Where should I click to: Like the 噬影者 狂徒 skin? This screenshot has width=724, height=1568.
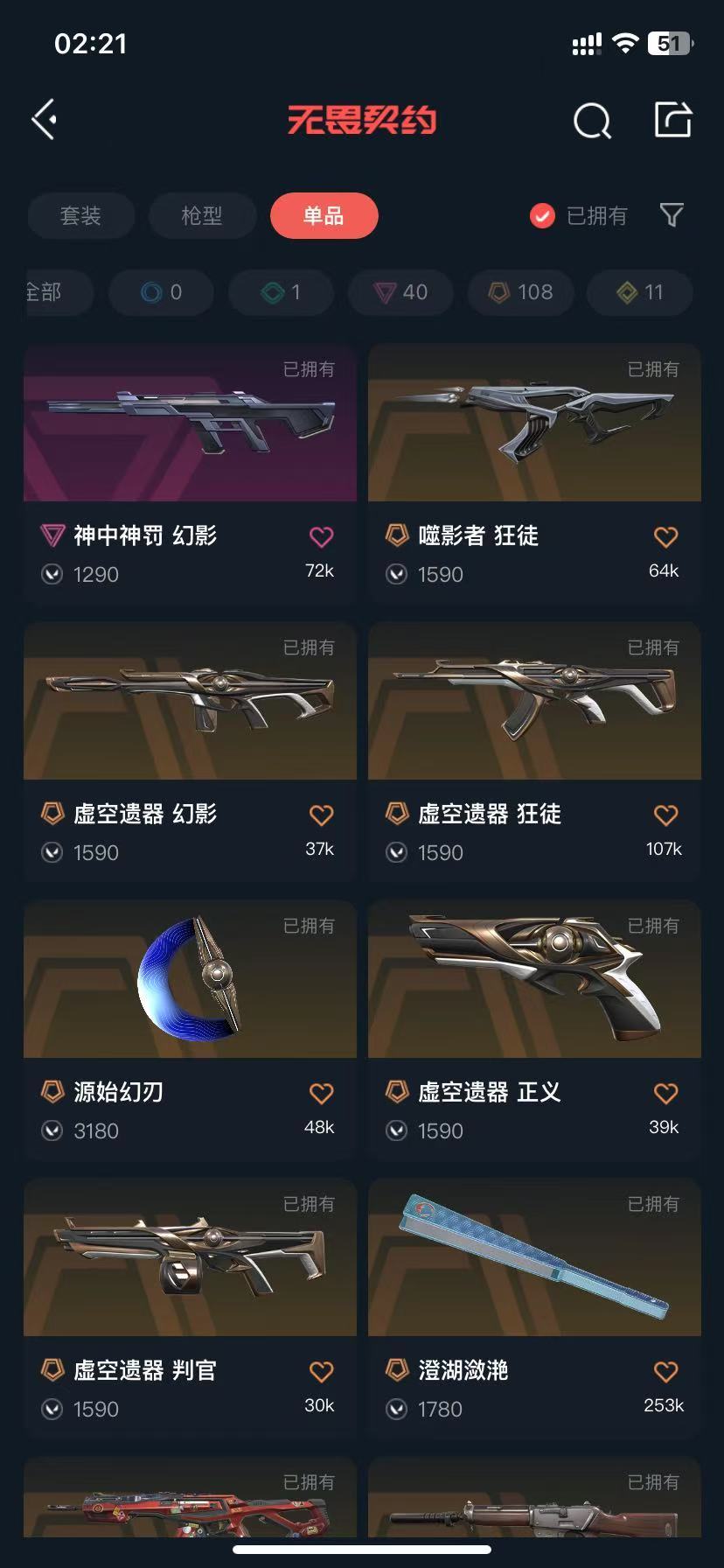[665, 536]
